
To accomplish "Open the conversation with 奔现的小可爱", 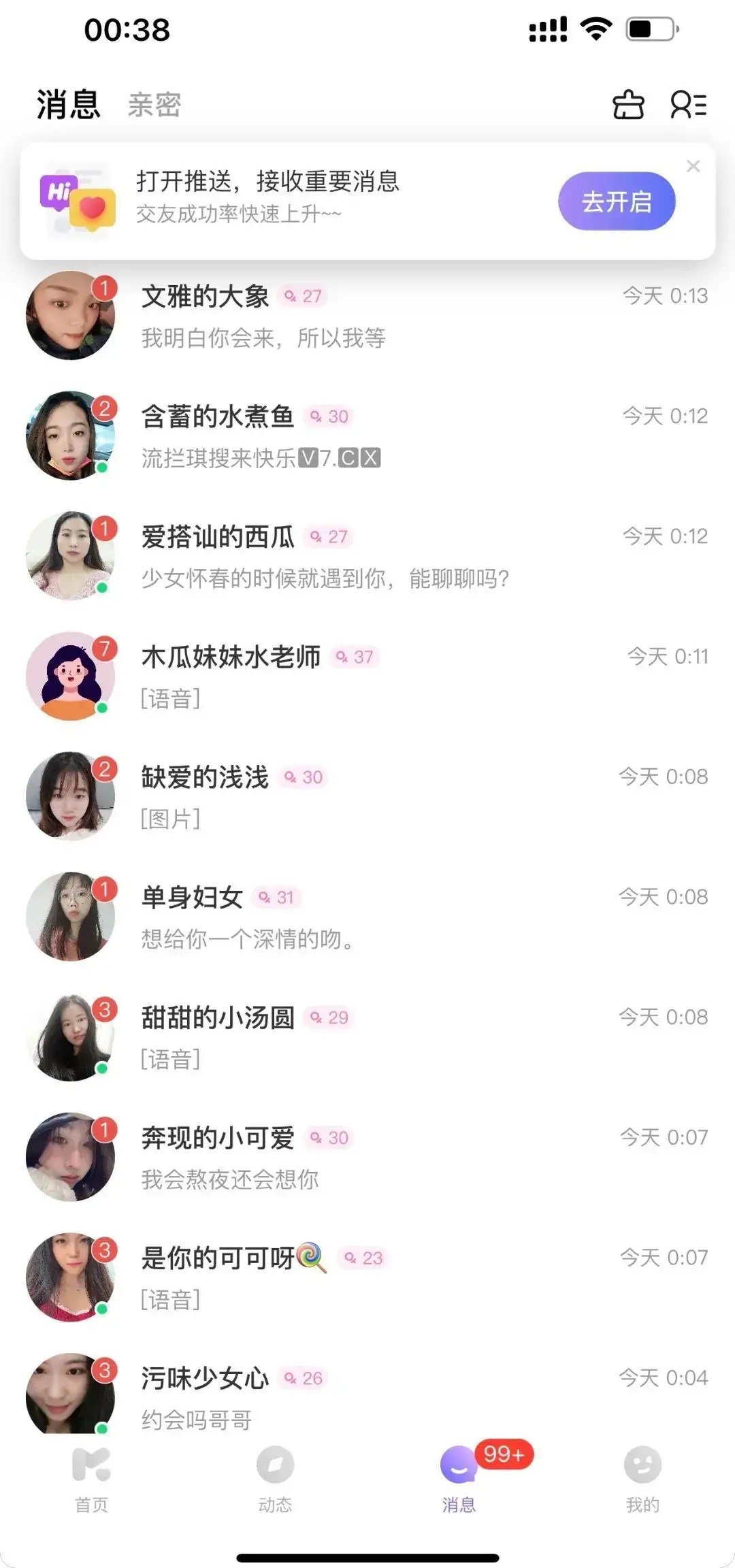I will click(x=367, y=1158).
